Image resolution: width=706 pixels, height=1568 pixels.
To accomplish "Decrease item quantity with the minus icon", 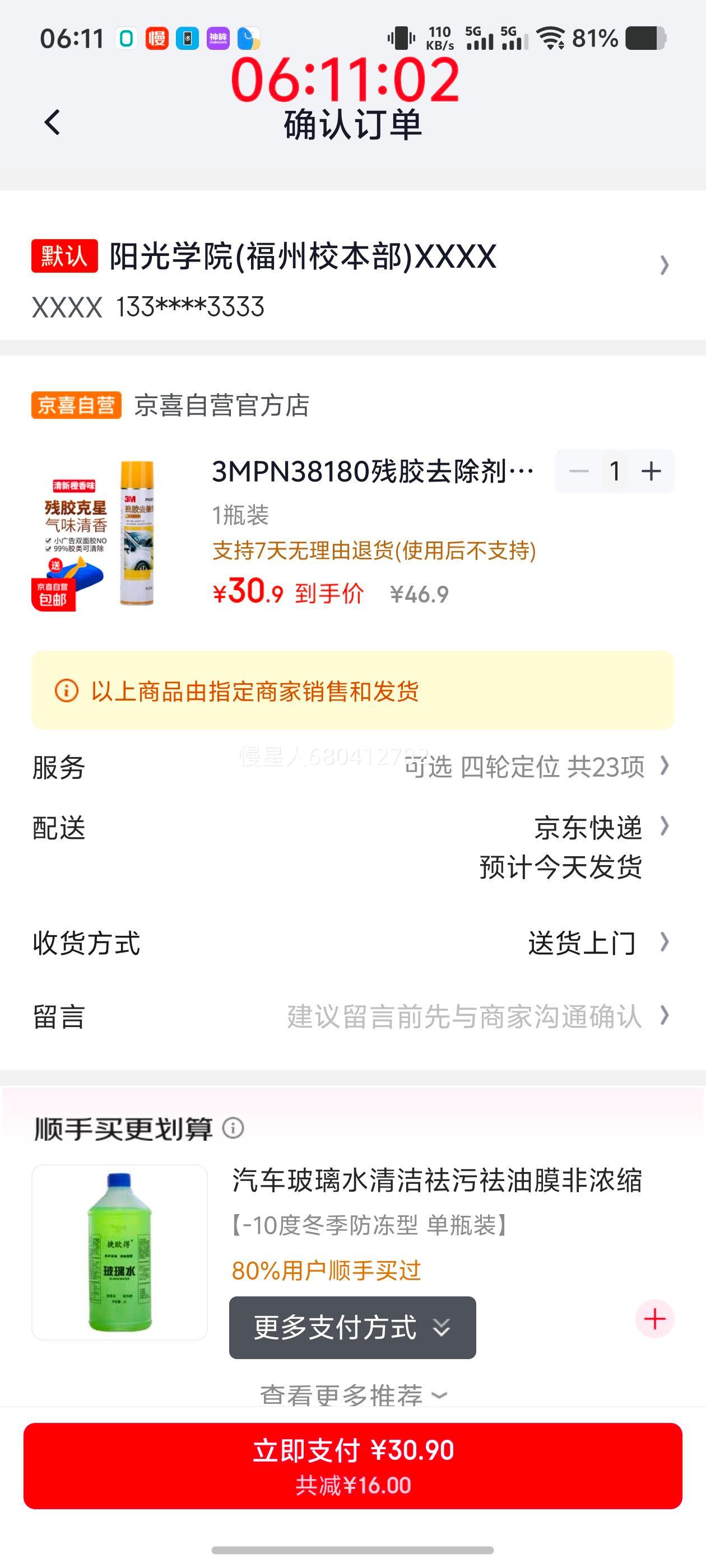I will pos(578,470).
